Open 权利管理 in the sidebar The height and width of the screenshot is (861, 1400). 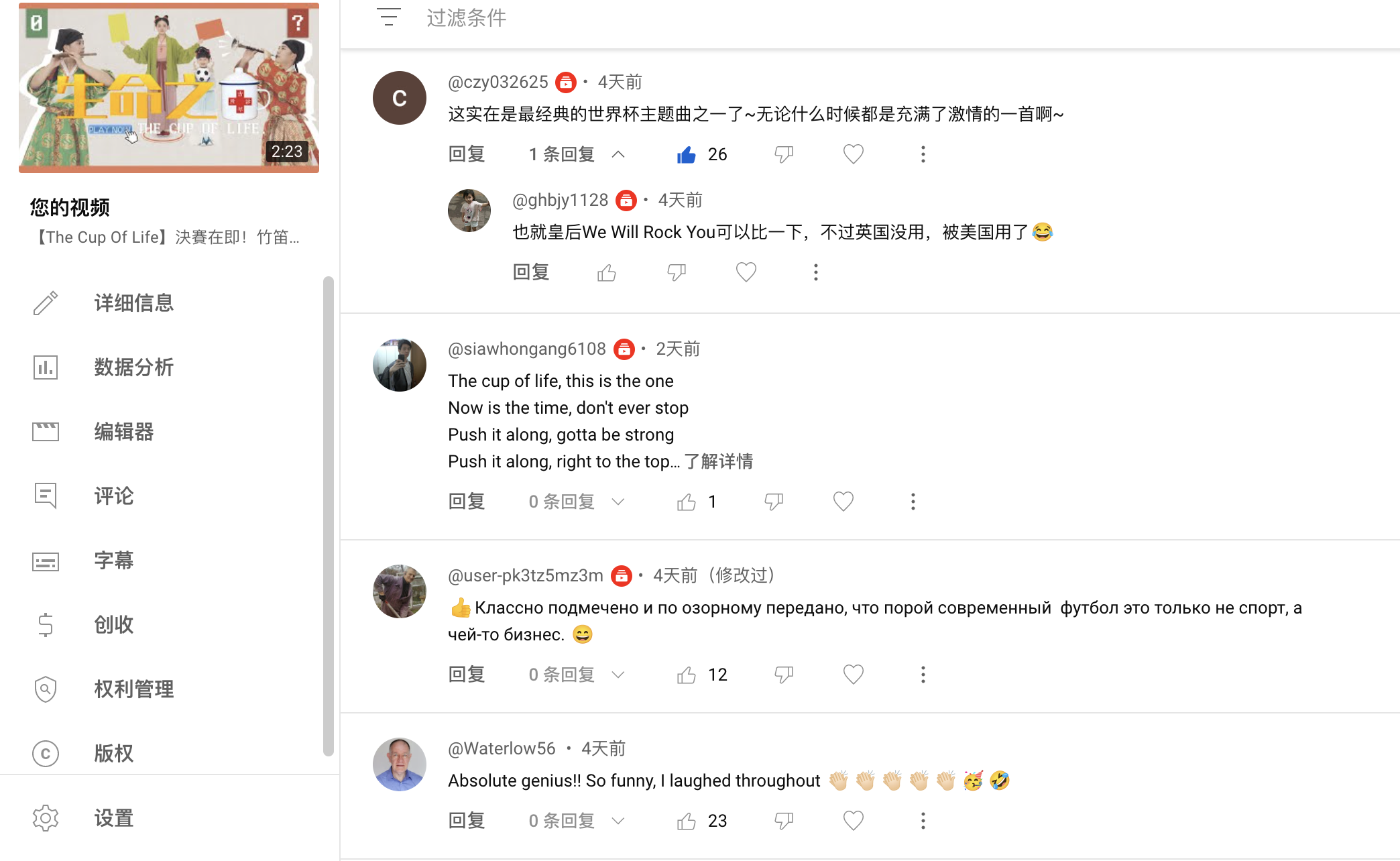click(133, 689)
